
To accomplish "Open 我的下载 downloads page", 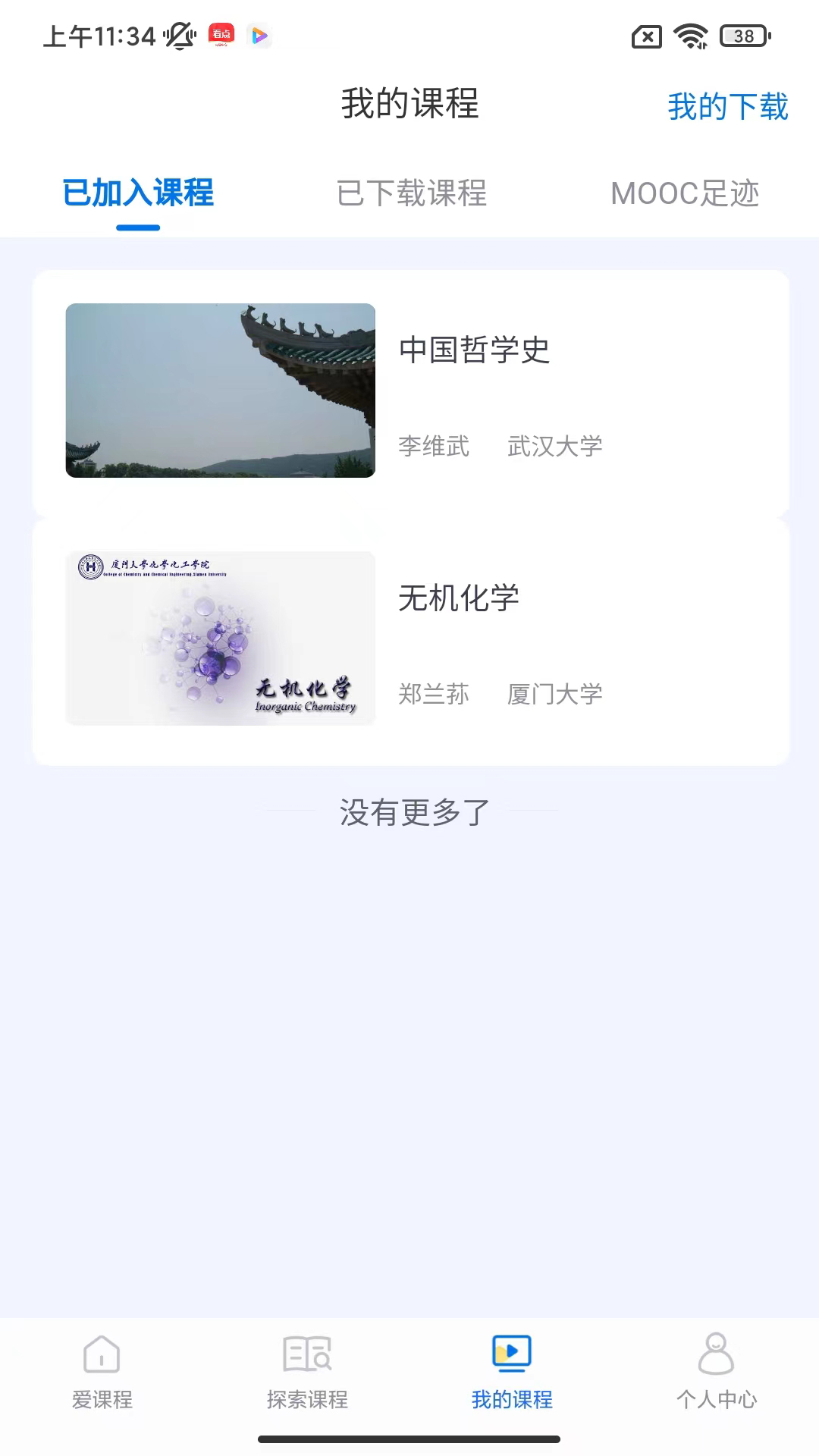I will point(727,107).
